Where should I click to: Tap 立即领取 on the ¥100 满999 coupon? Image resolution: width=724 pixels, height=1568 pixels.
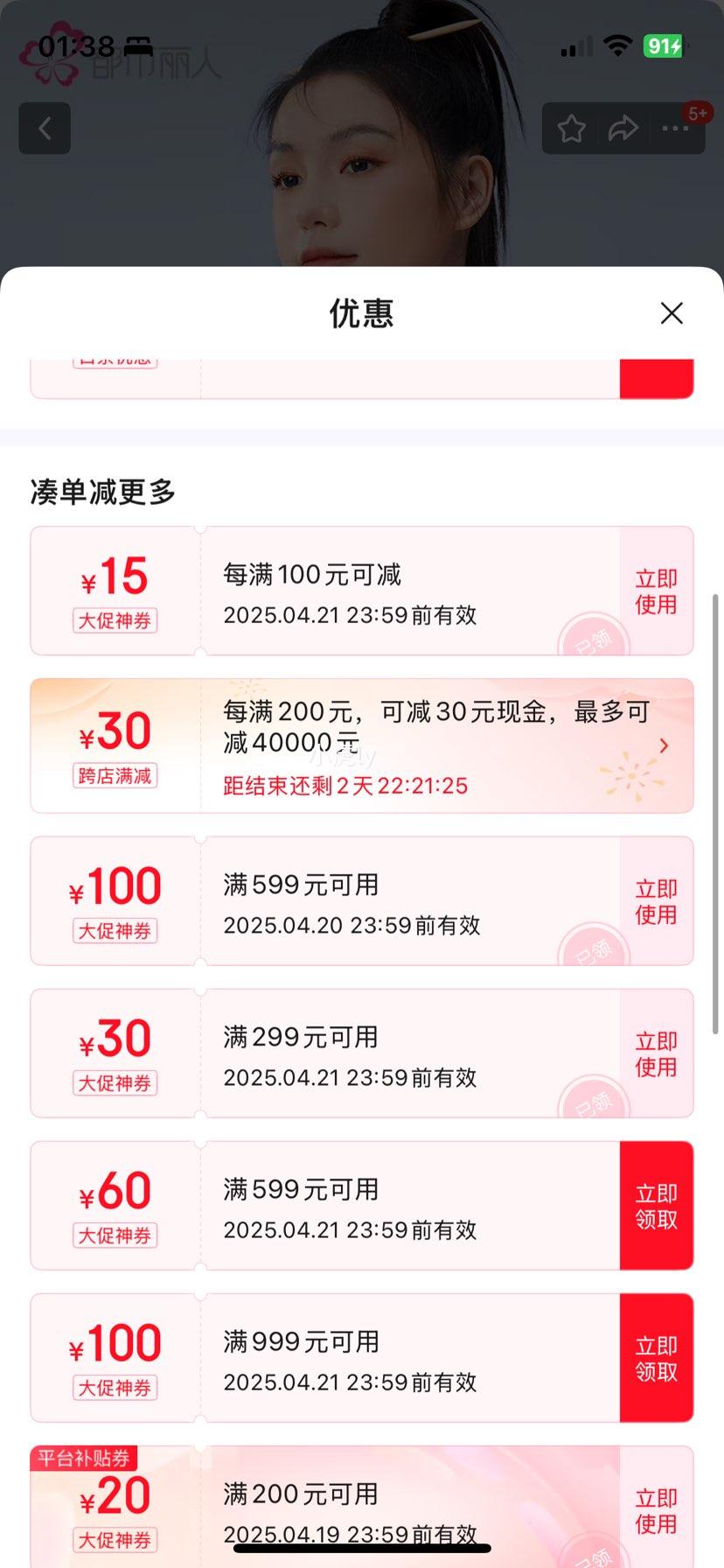click(x=656, y=1357)
